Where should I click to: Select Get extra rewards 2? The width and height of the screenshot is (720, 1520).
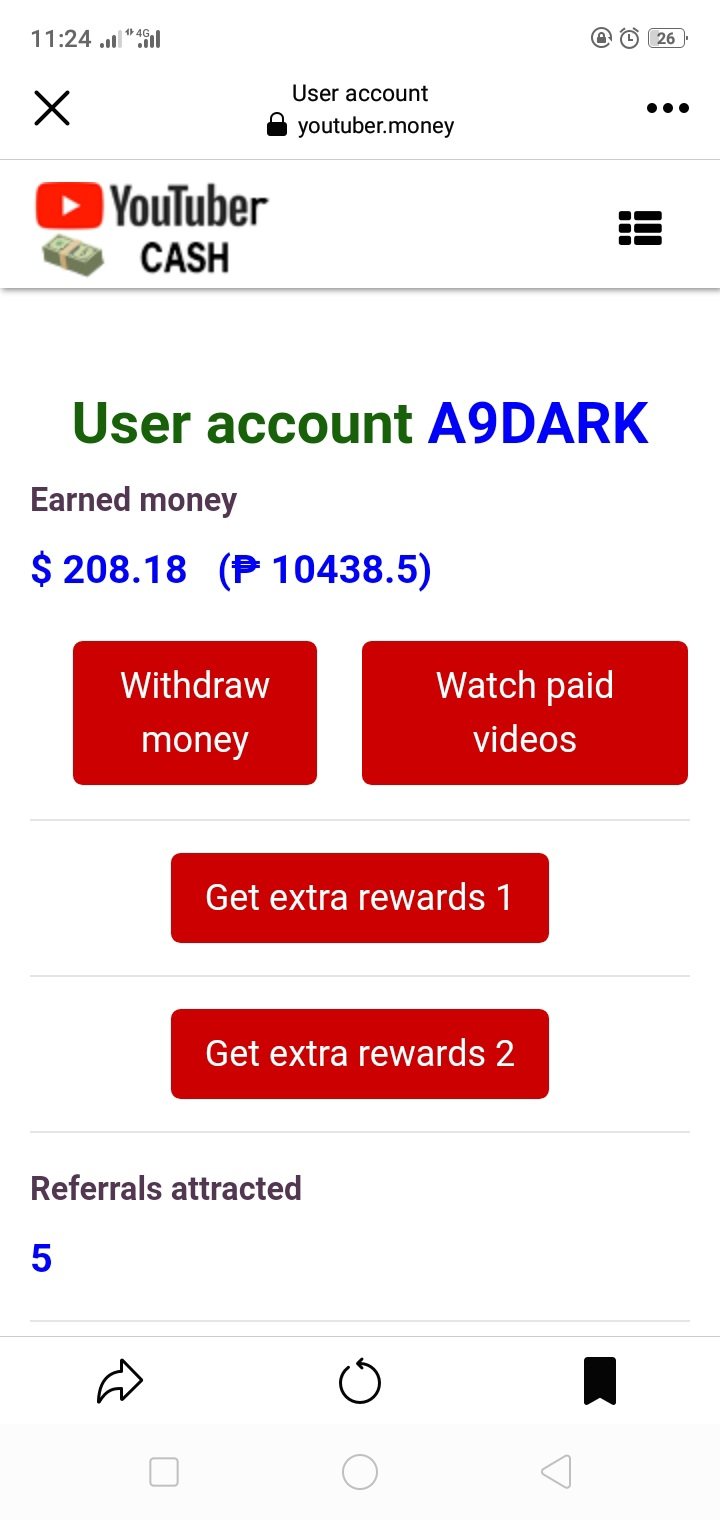click(x=360, y=1054)
